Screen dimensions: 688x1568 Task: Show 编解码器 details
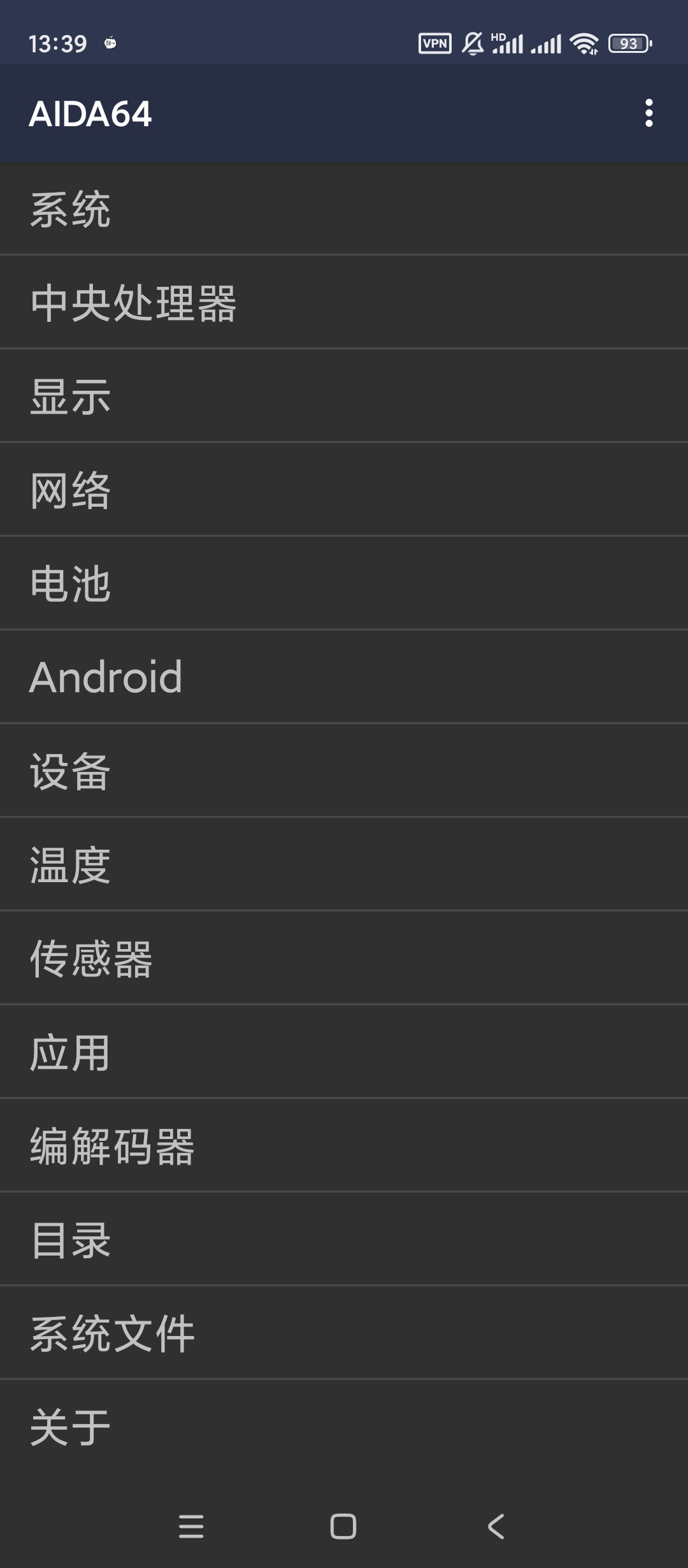click(344, 1146)
